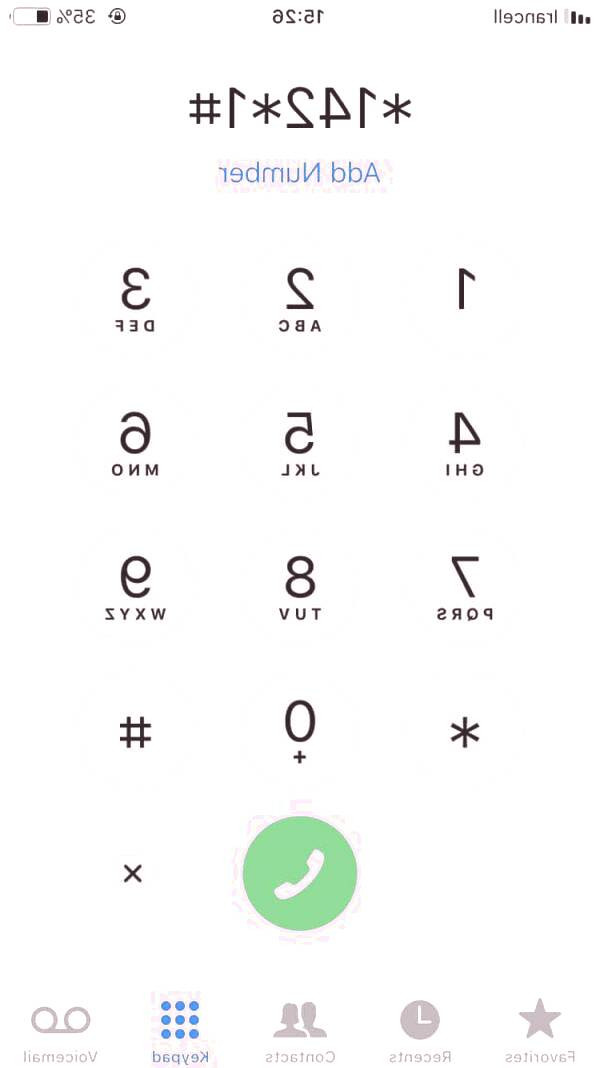The width and height of the screenshot is (600, 1068).
Task: Tap keypad key 5 (JKL)
Action: click(x=300, y=442)
